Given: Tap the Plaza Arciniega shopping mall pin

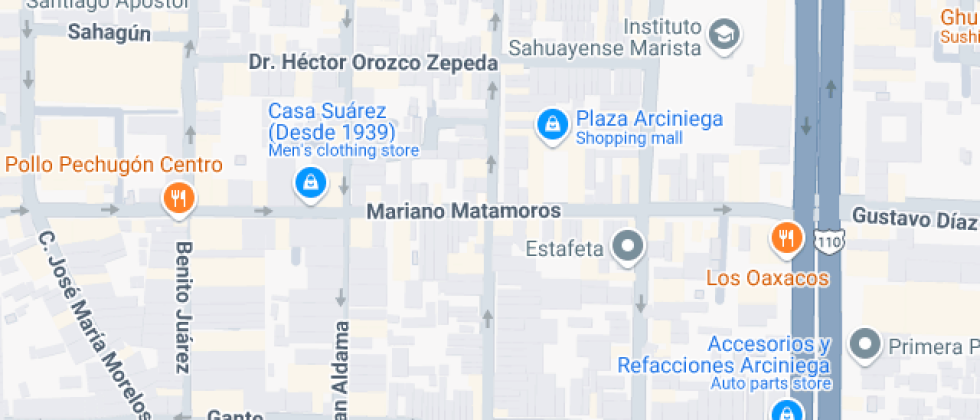Looking at the screenshot, I should [x=552, y=127].
